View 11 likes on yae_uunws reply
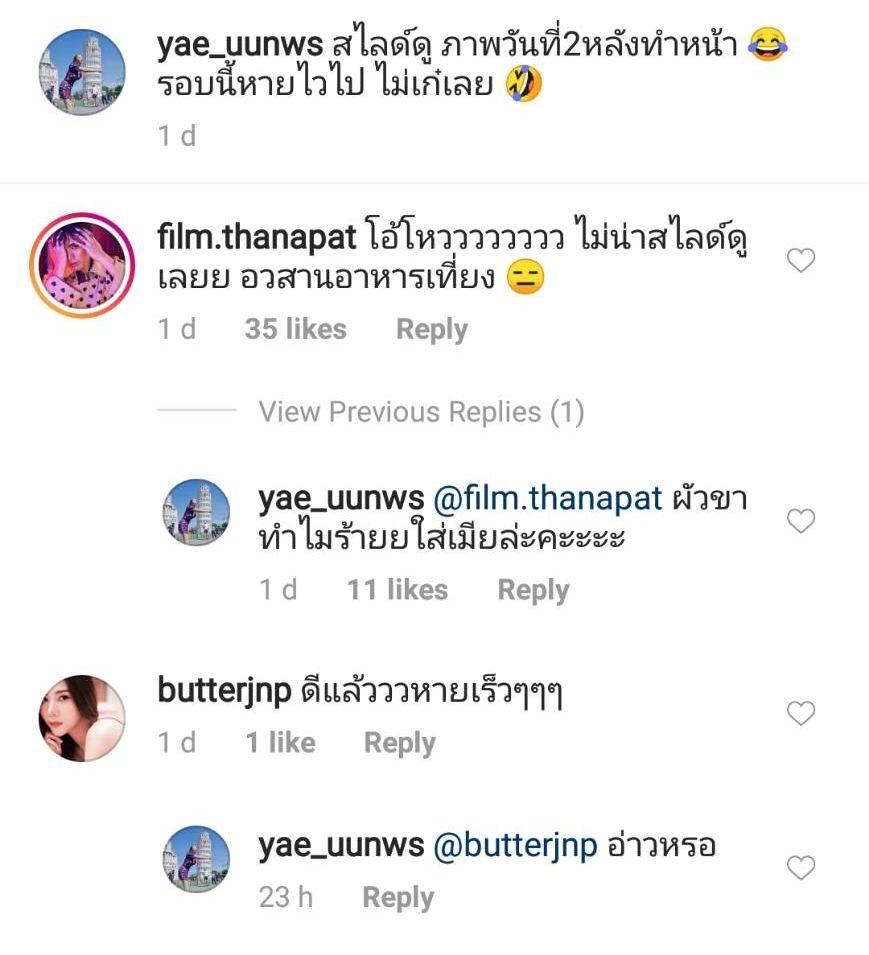The height and width of the screenshot is (955, 869). (x=397, y=591)
